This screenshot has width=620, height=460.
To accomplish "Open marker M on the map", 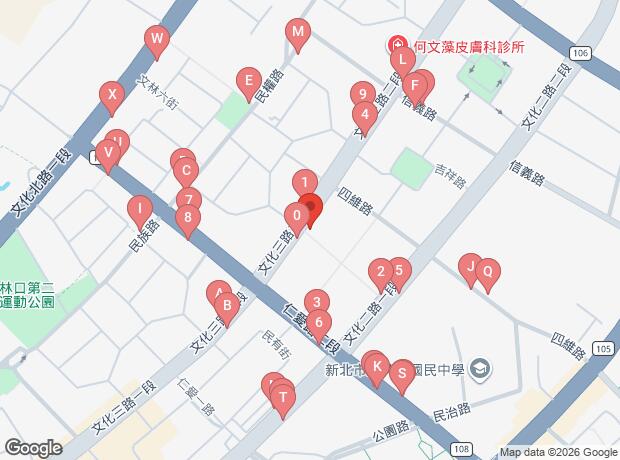I will pos(297,34).
